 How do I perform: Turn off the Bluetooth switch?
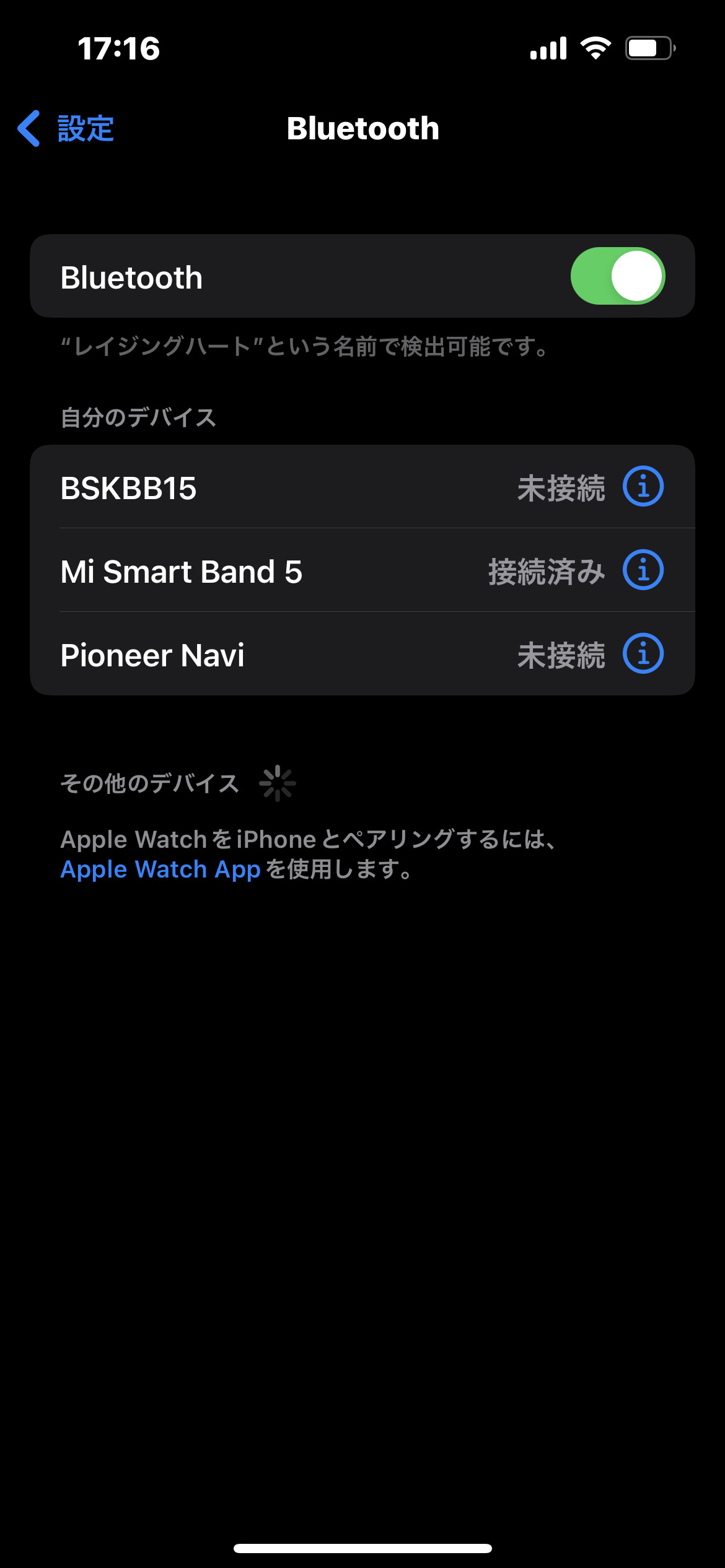pyautogui.click(x=617, y=276)
